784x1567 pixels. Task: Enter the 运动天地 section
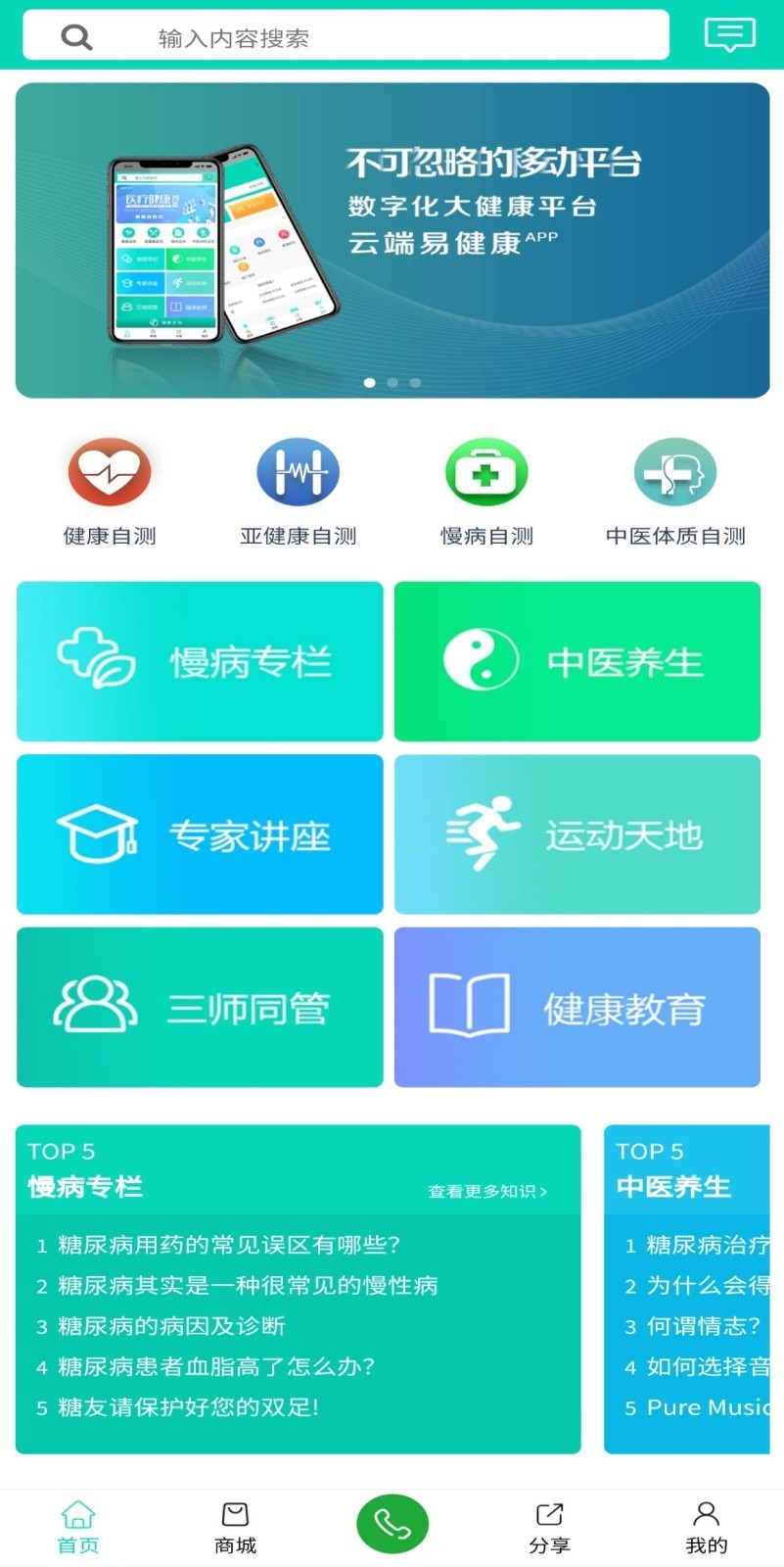coord(577,834)
